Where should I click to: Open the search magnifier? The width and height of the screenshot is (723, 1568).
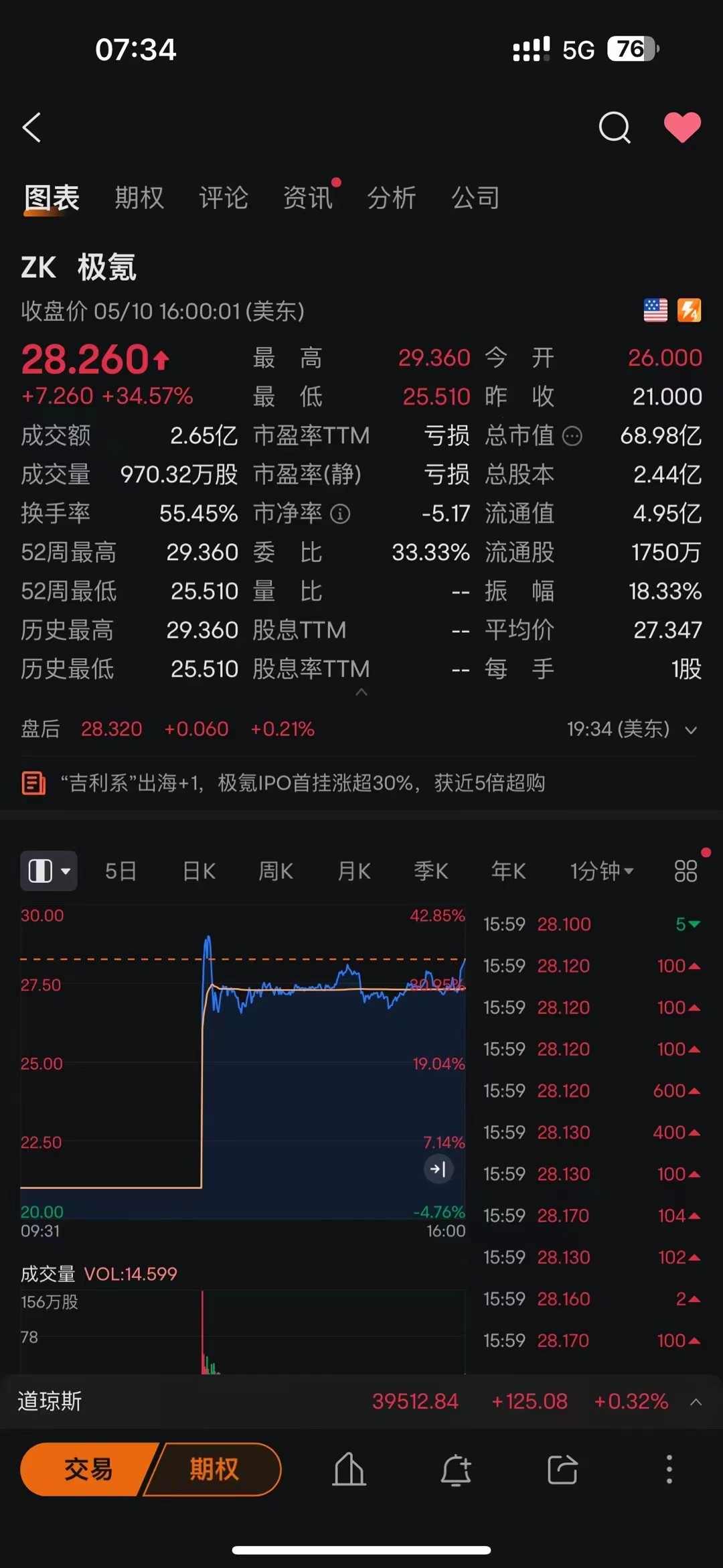pos(614,127)
